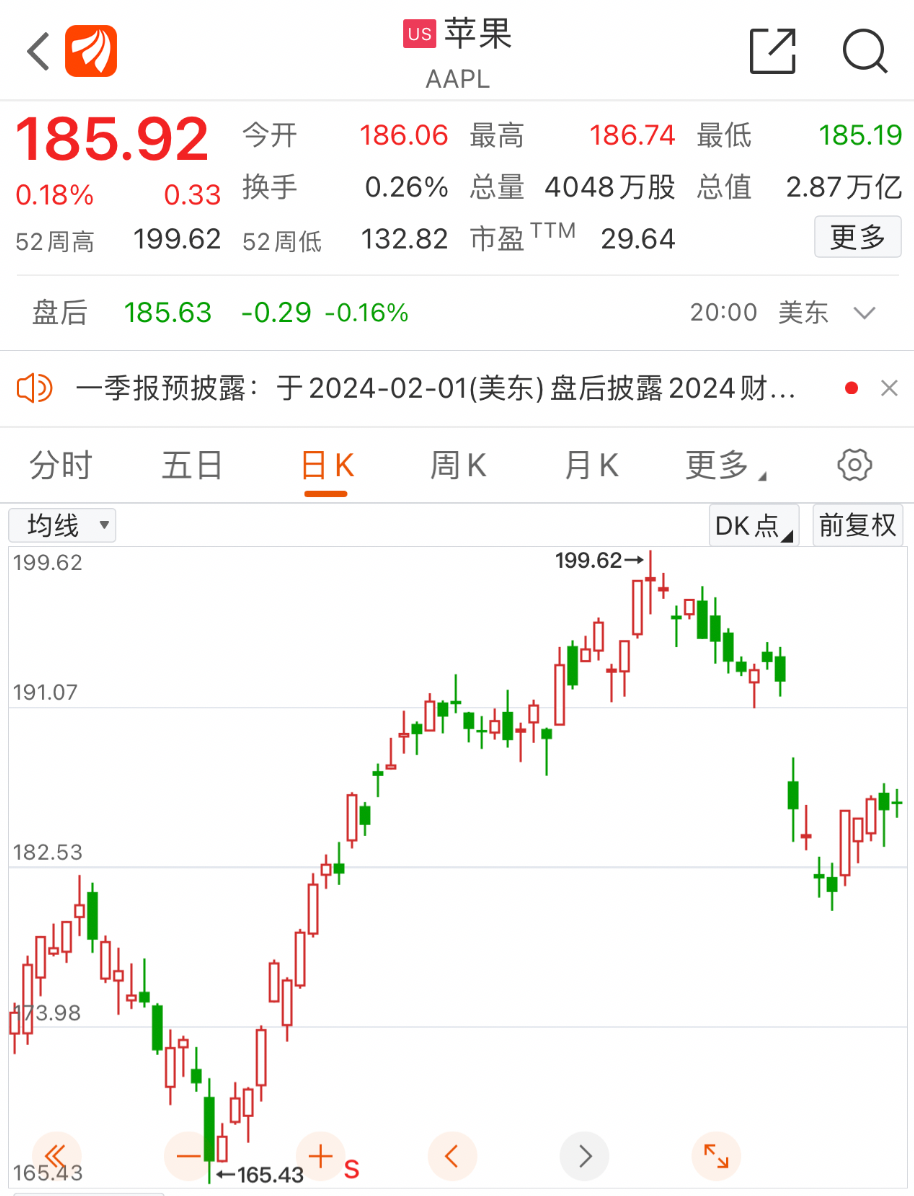Share this stock page

pyautogui.click(x=772, y=51)
